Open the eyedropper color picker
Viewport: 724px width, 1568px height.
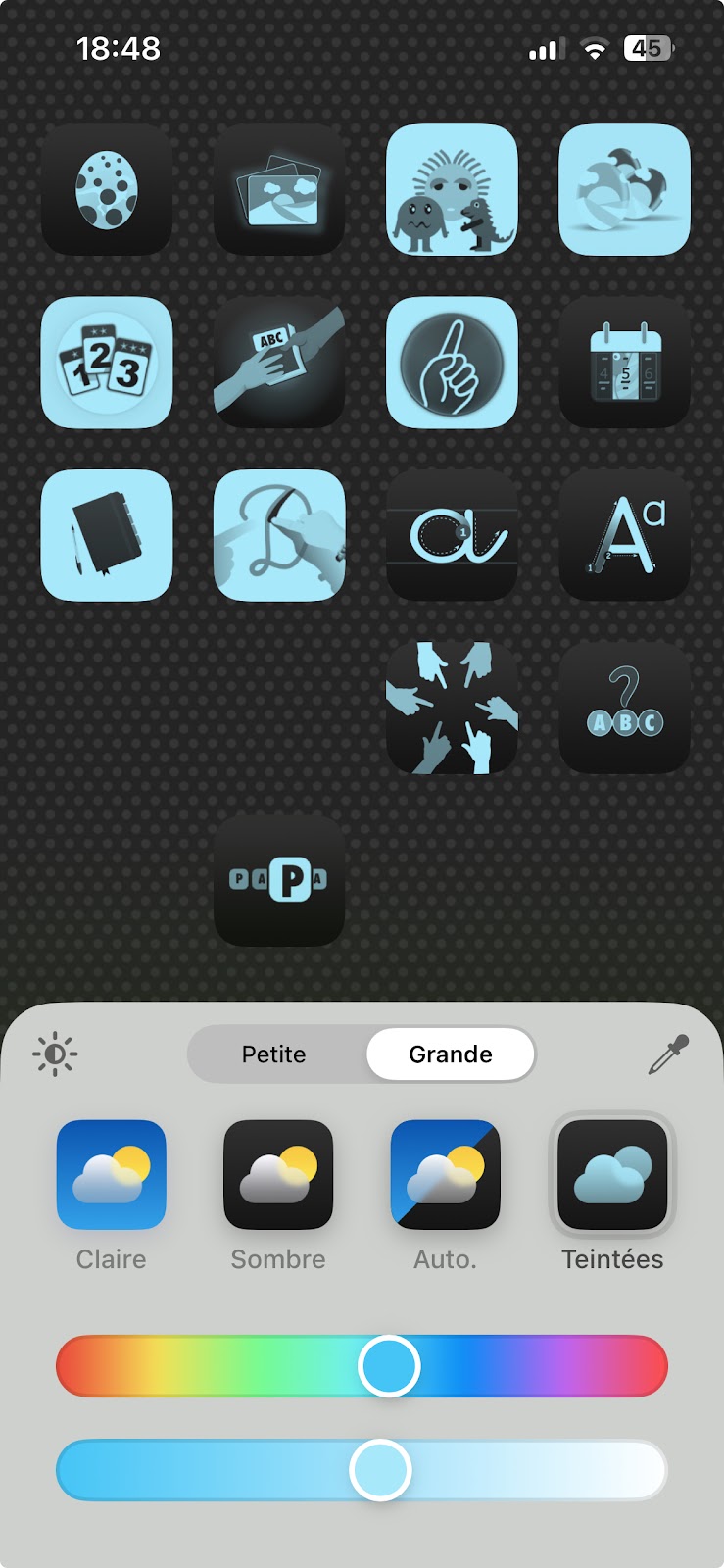pos(669,1054)
